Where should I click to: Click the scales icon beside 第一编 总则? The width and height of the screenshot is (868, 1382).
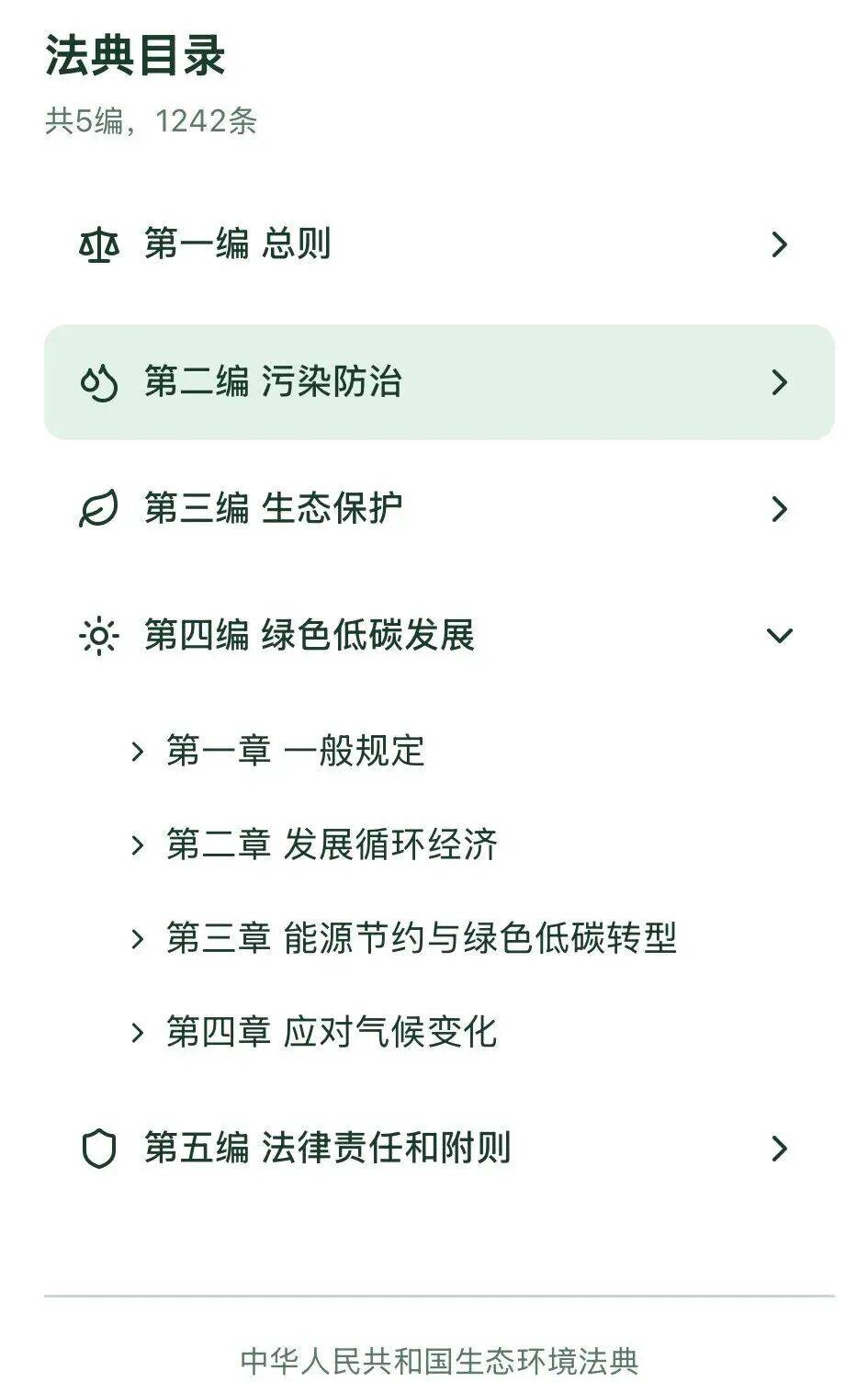(x=100, y=244)
